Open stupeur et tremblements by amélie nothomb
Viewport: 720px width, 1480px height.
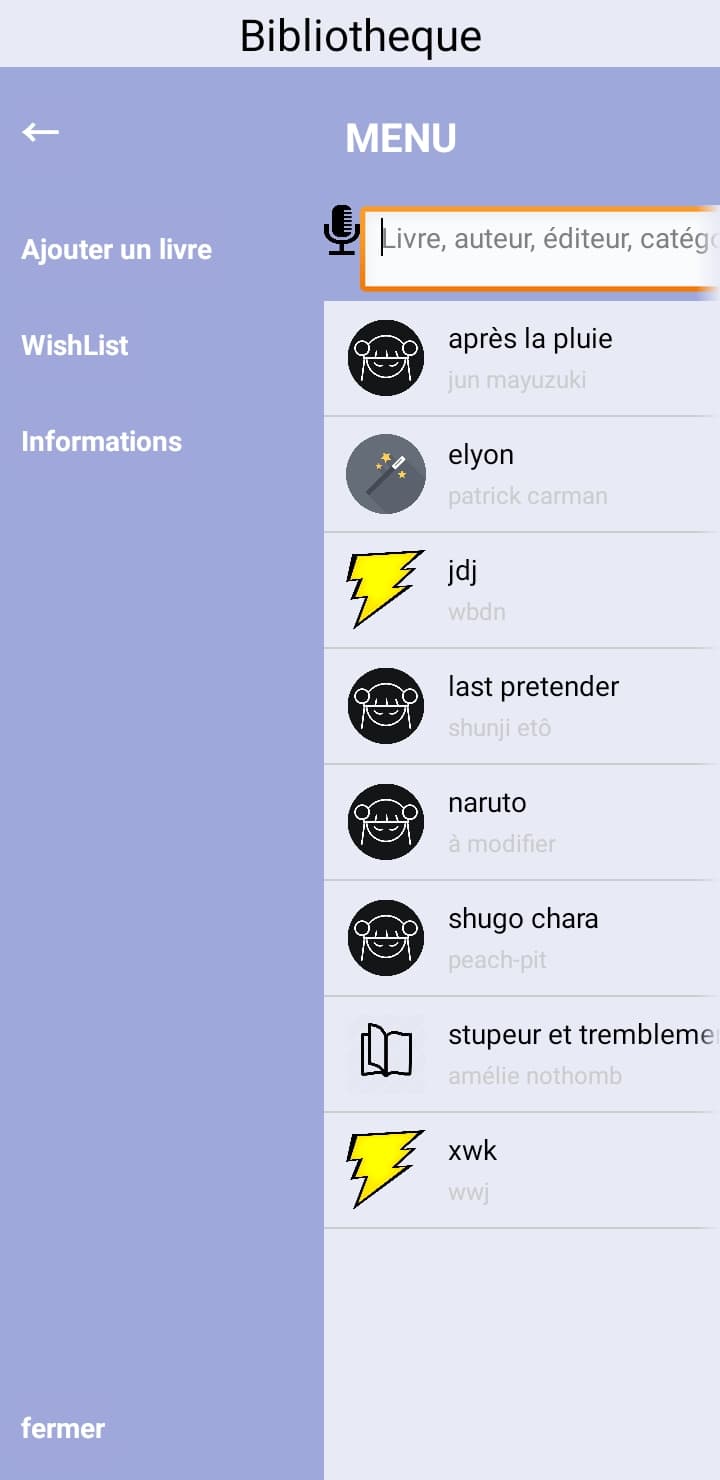click(522, 1055)
